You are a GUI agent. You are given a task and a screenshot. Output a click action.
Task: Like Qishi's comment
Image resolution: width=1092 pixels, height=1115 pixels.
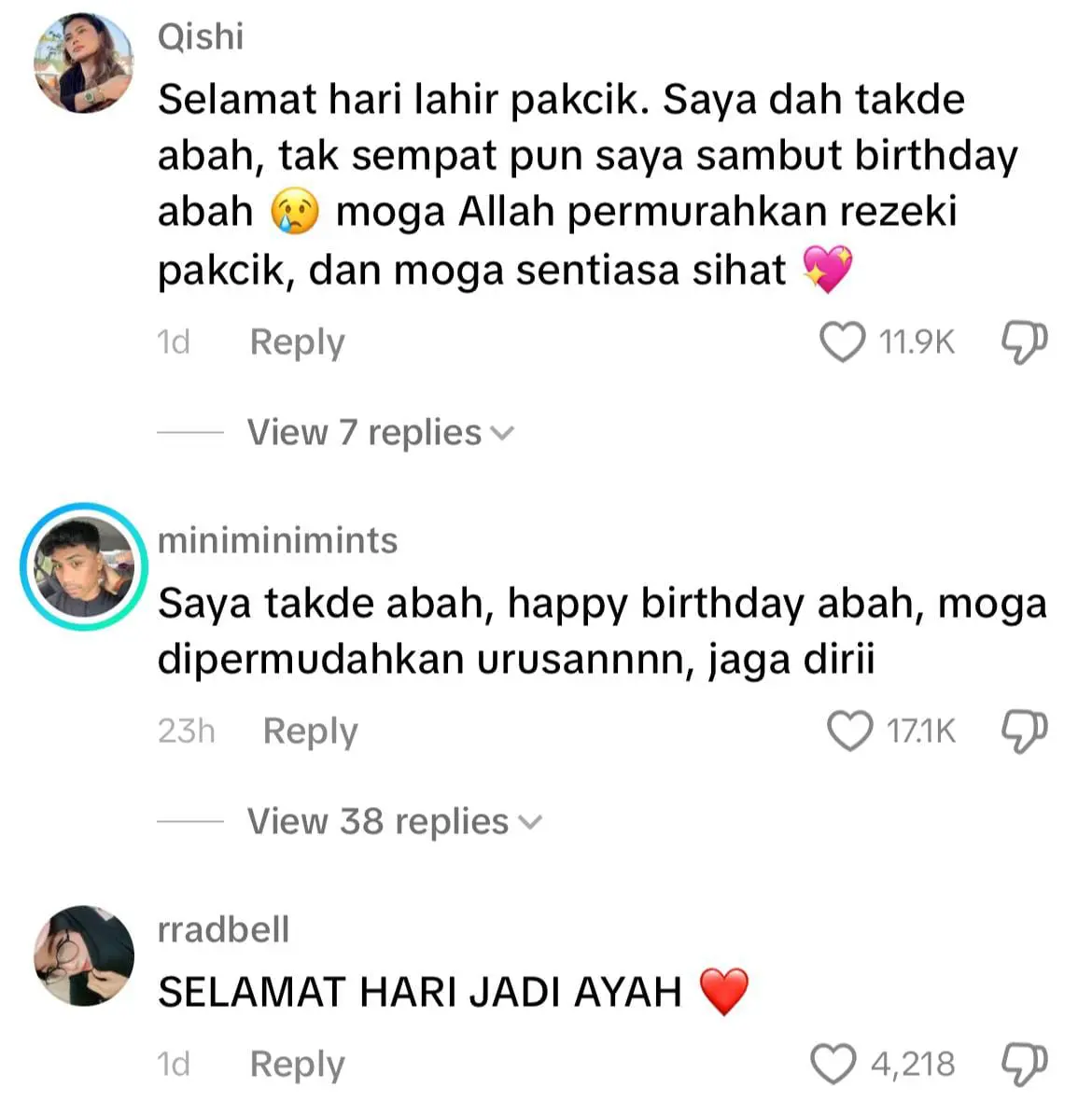click(842, 341)
